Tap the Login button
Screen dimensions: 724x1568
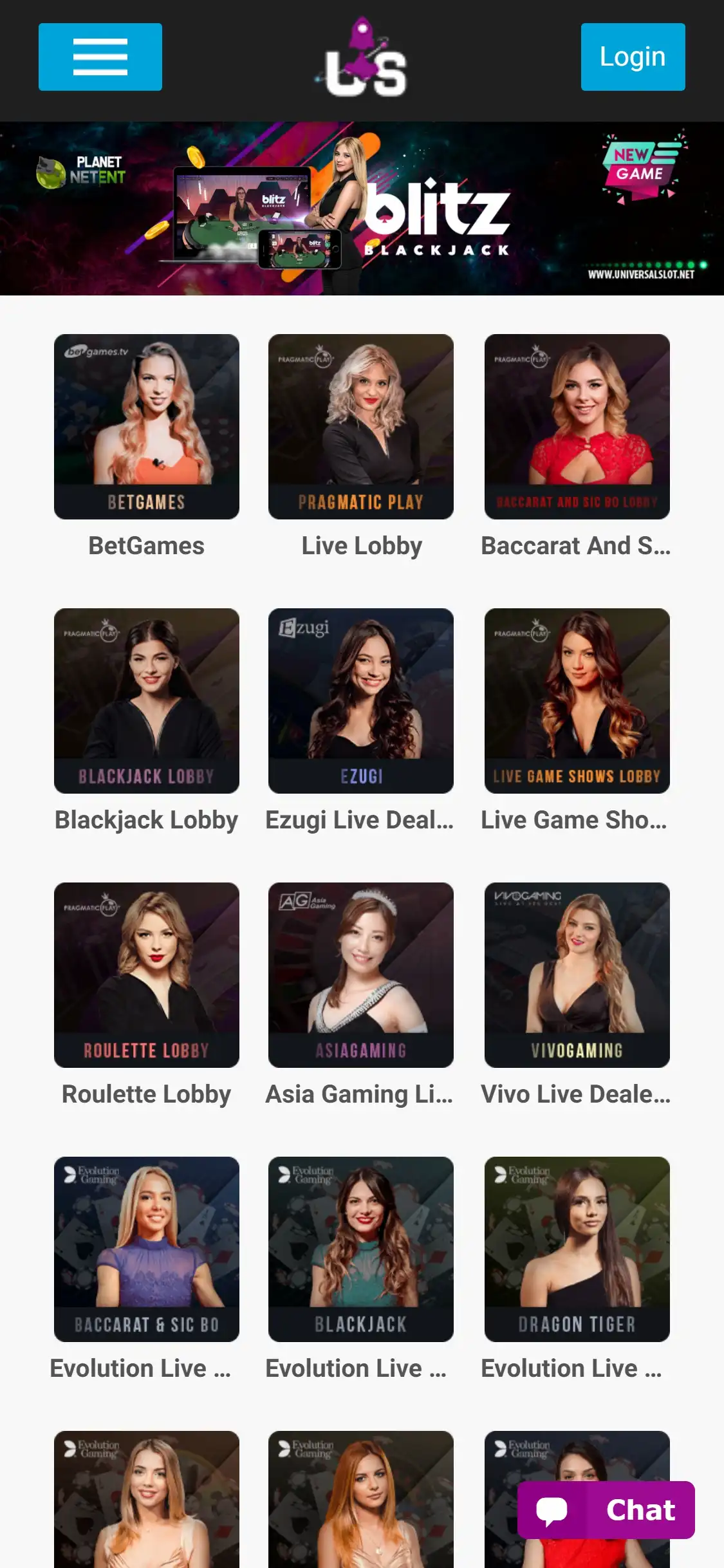click(633, 57)
